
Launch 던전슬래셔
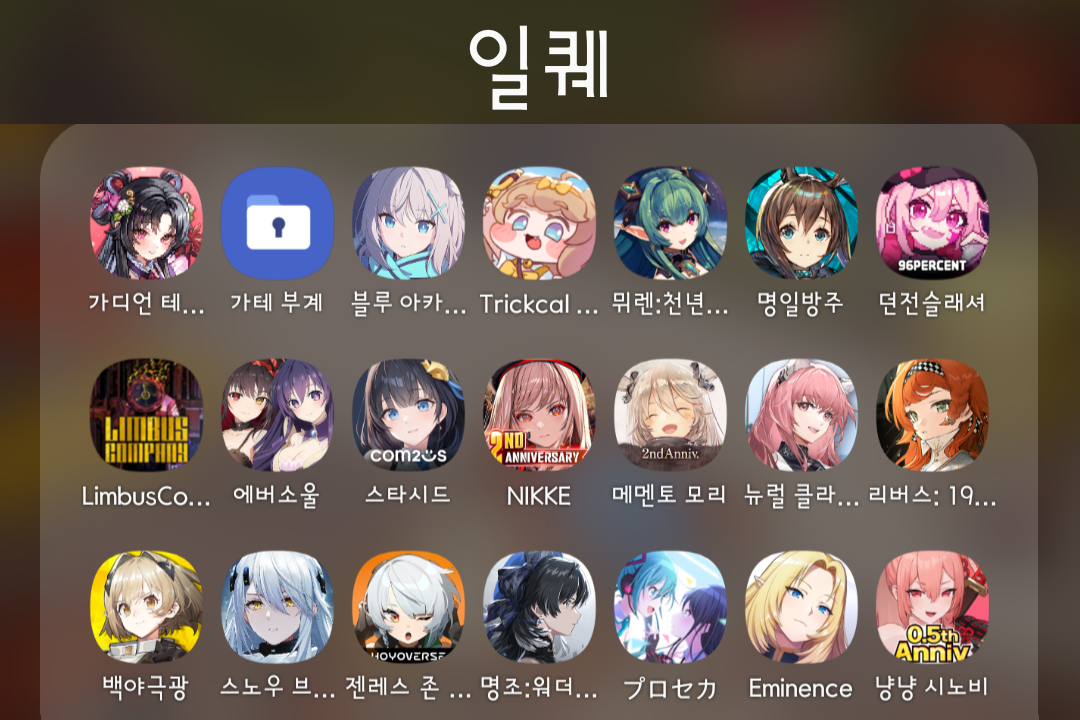coord(932,223)
